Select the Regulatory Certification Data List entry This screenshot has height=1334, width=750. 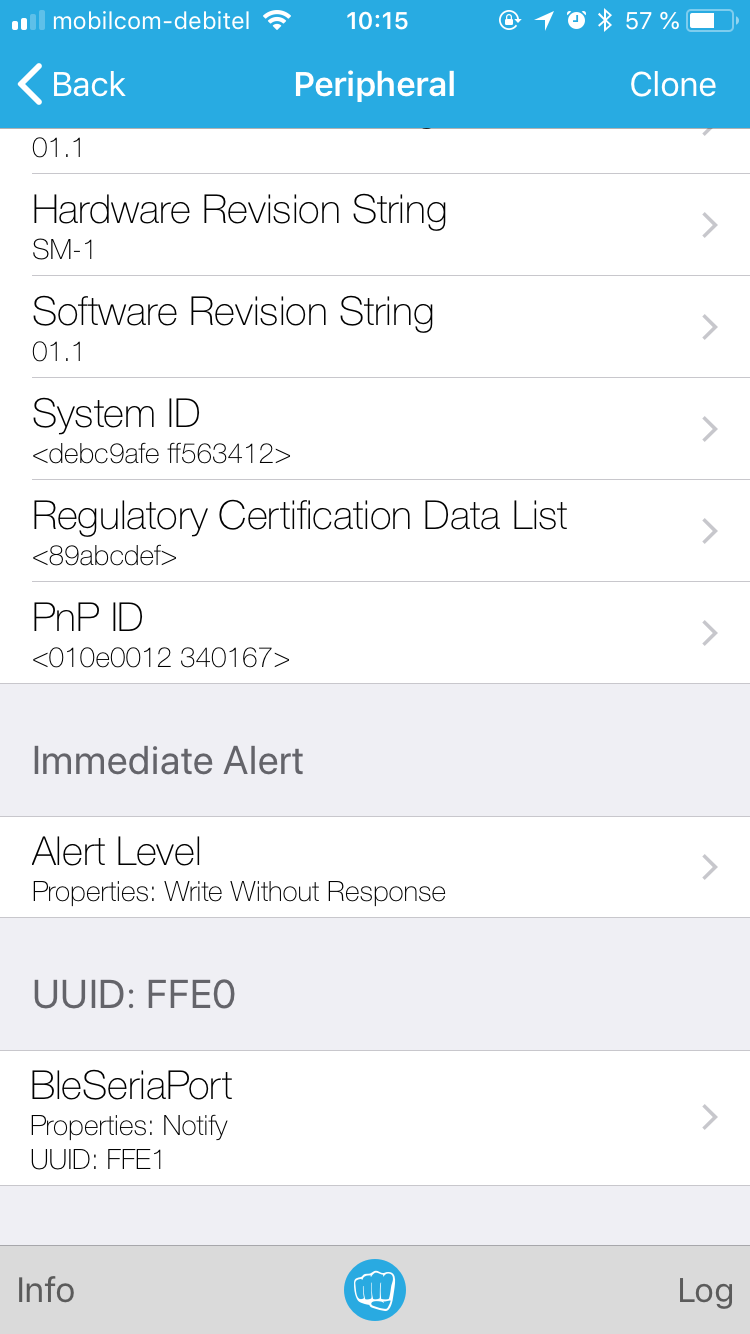pos(375,531)
